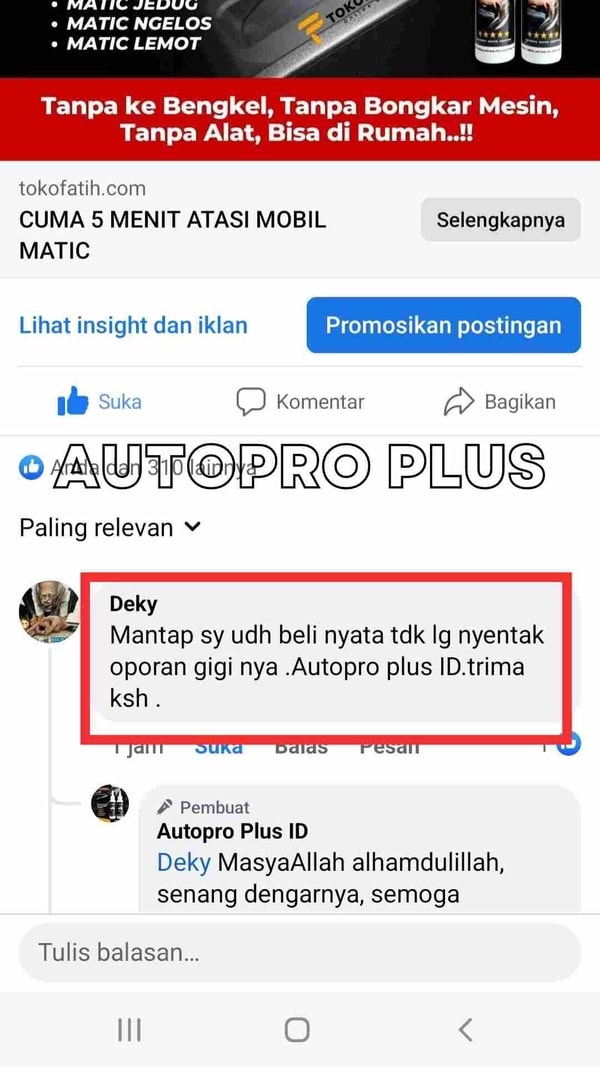Tap the system home button

[297, 1030]
